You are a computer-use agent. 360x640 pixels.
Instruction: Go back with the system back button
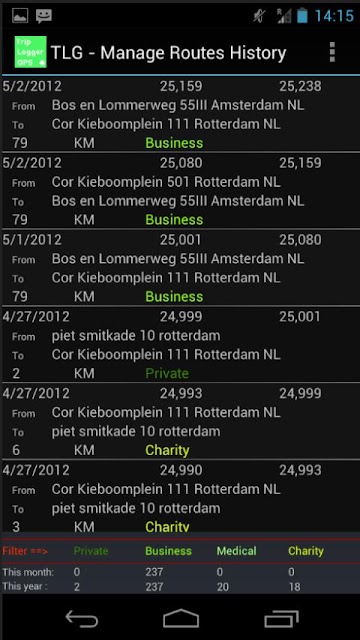(82, 619)
